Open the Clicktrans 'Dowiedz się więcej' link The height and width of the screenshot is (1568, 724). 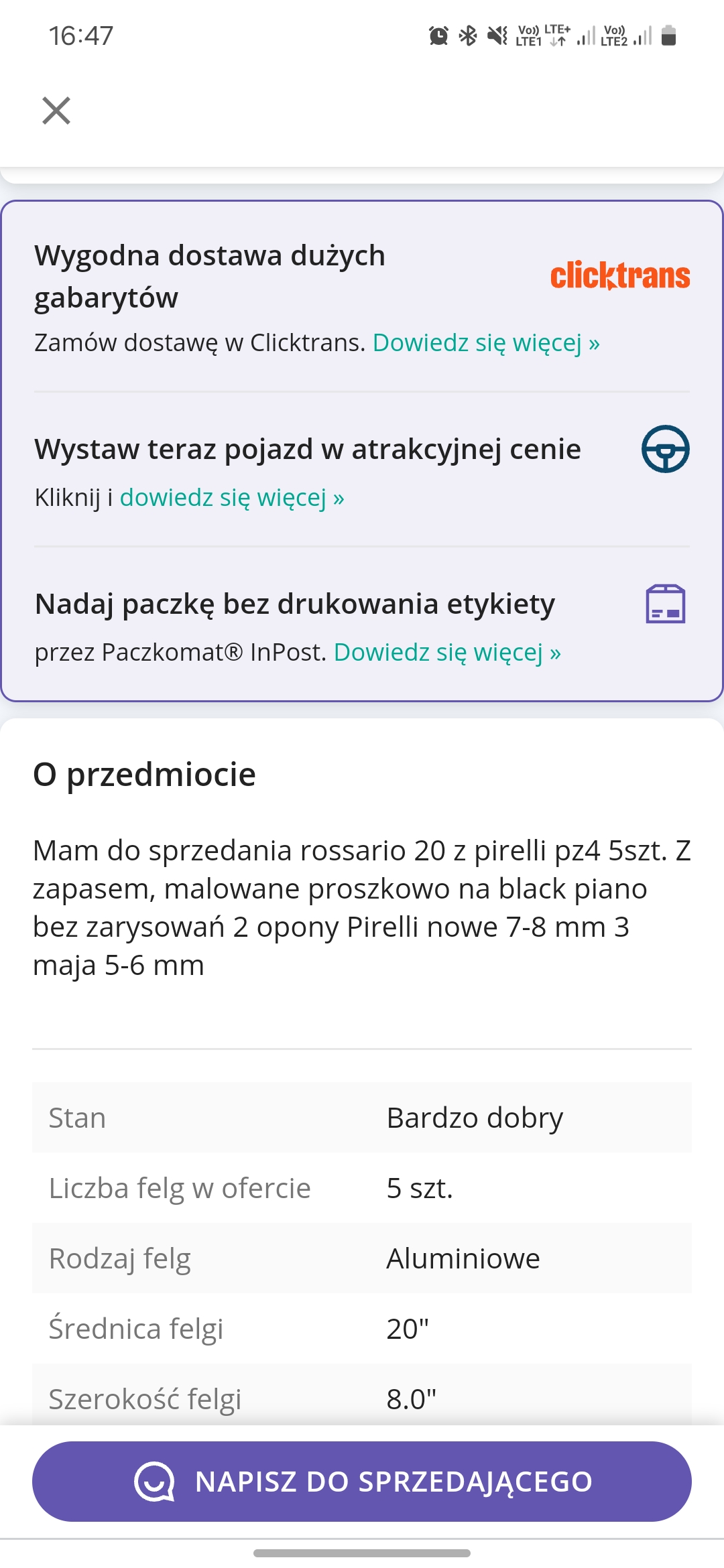pyautogui.click(x=486, y=343)
